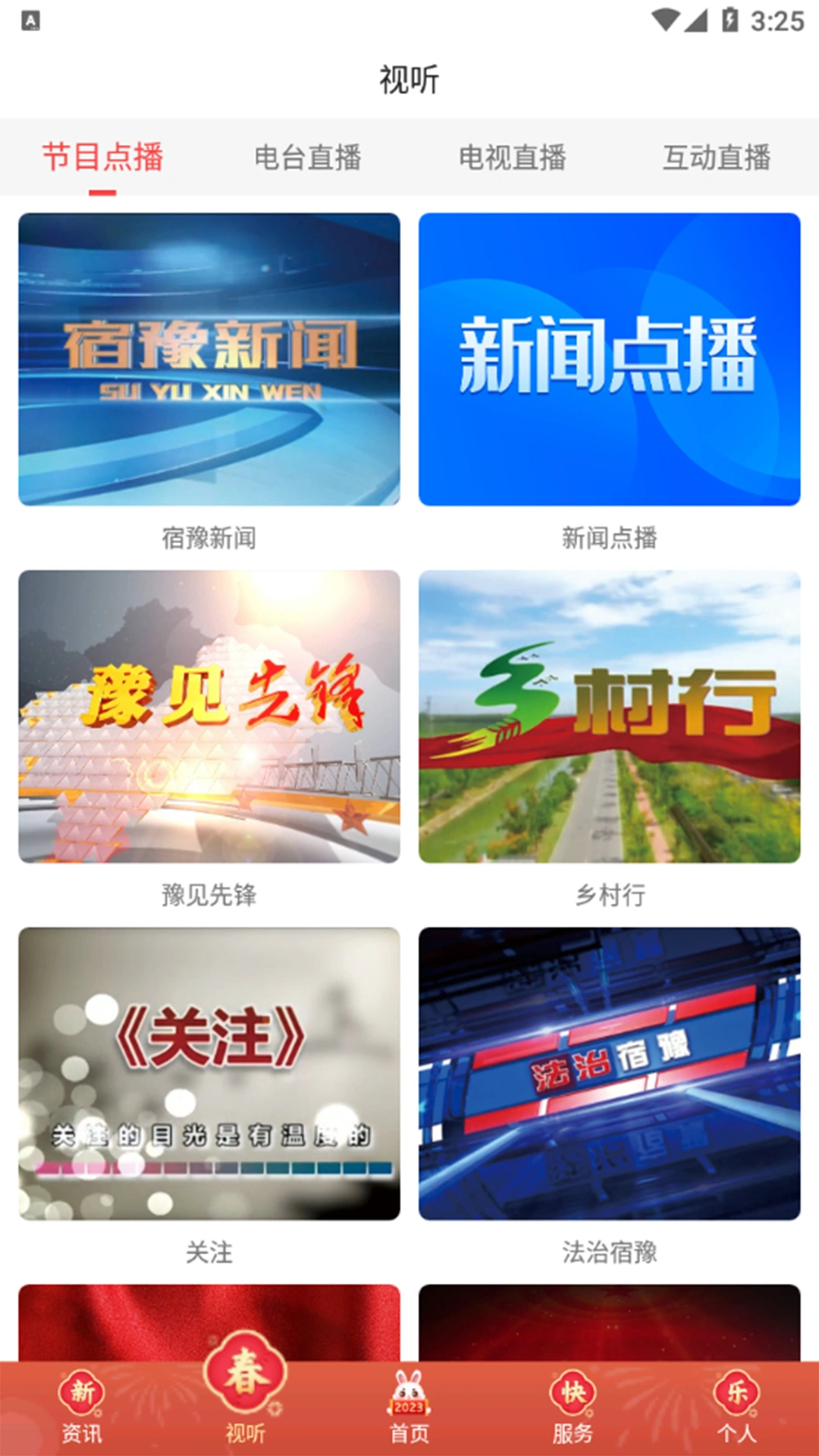Tap the 乡村行 program cover
This screenshot has height=1456, width=819.
609,718
